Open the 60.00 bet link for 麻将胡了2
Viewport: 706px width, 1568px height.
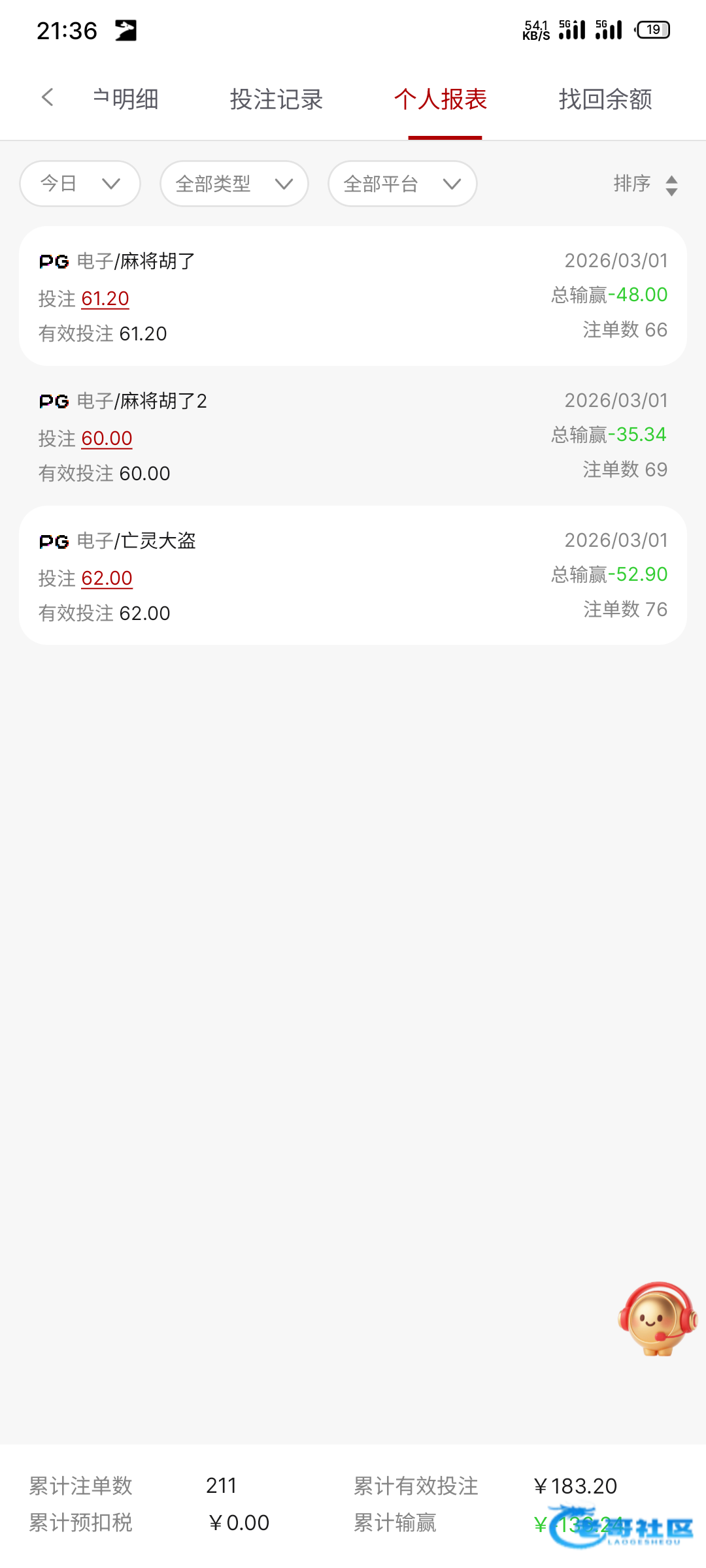(x=107, y=438)
